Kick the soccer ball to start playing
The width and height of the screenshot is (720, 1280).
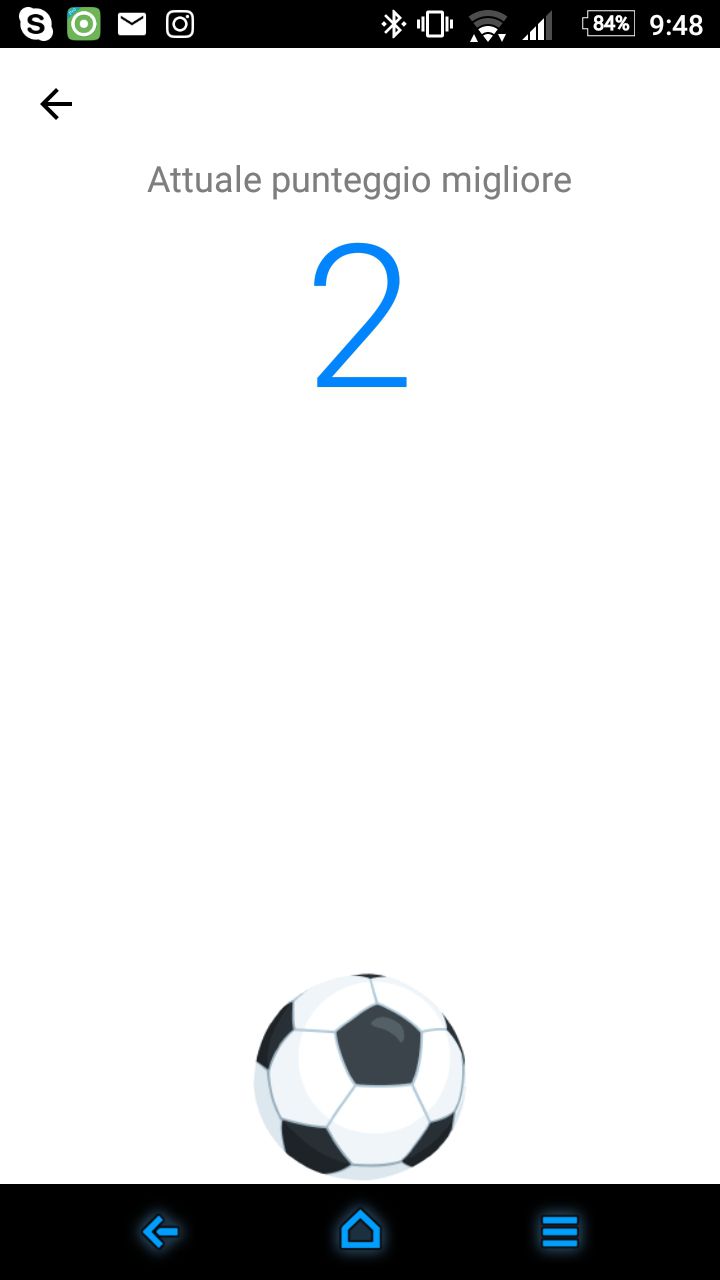tap(360, 1076)
